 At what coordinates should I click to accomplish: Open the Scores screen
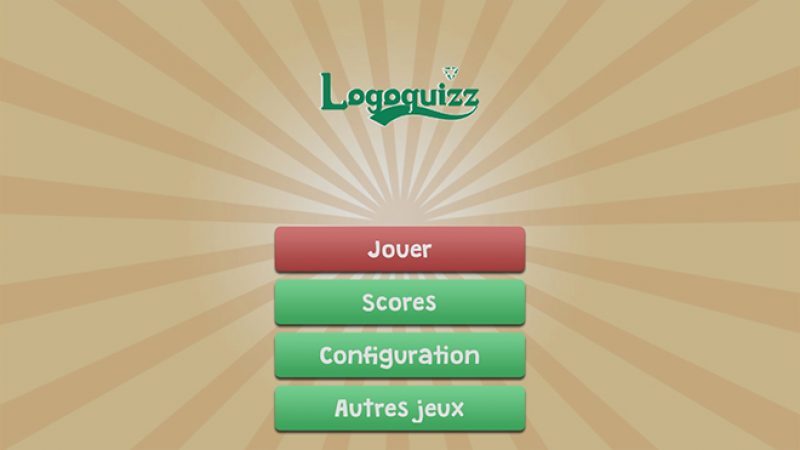pyautogui.click(x=399, y=302)
